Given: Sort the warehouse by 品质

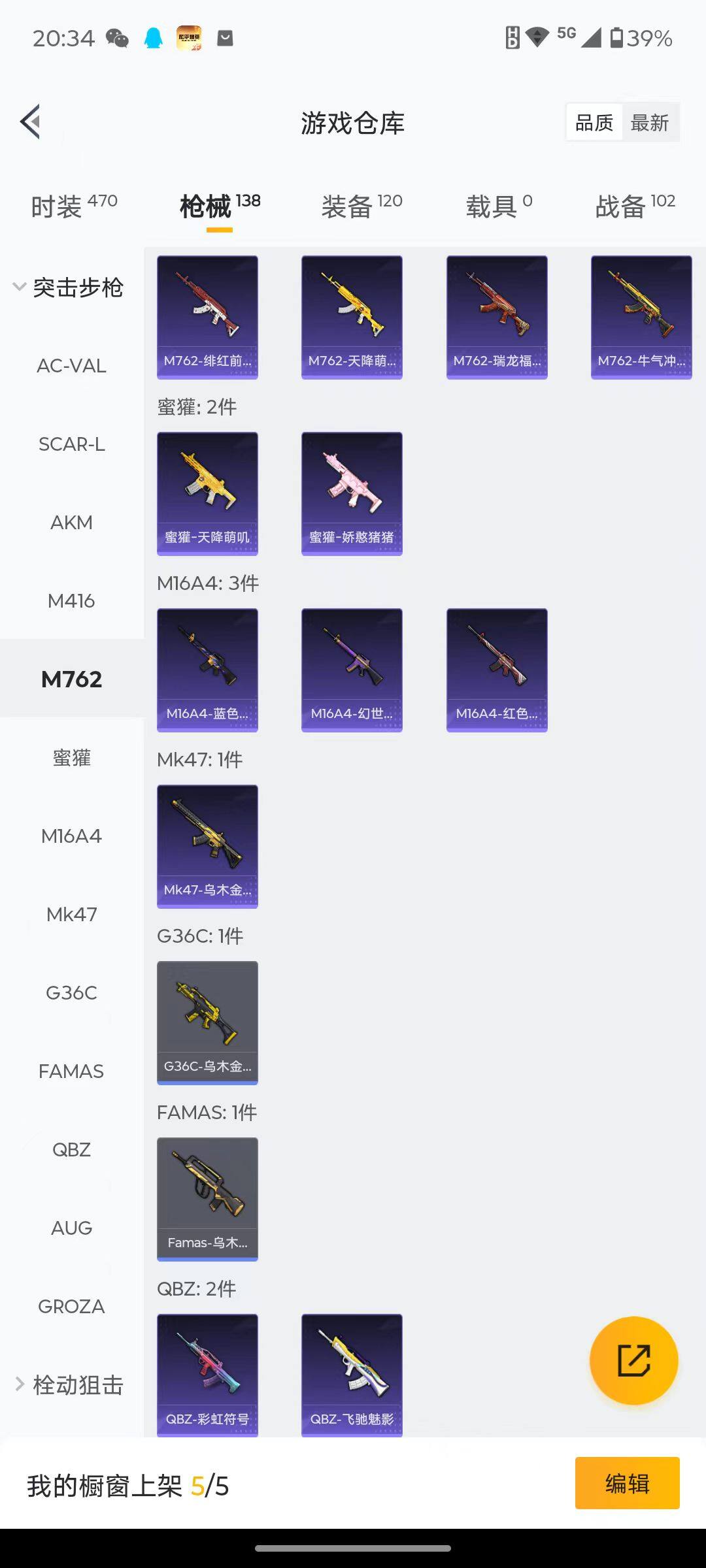Looking at the screenshot, I should coord(594,122).
